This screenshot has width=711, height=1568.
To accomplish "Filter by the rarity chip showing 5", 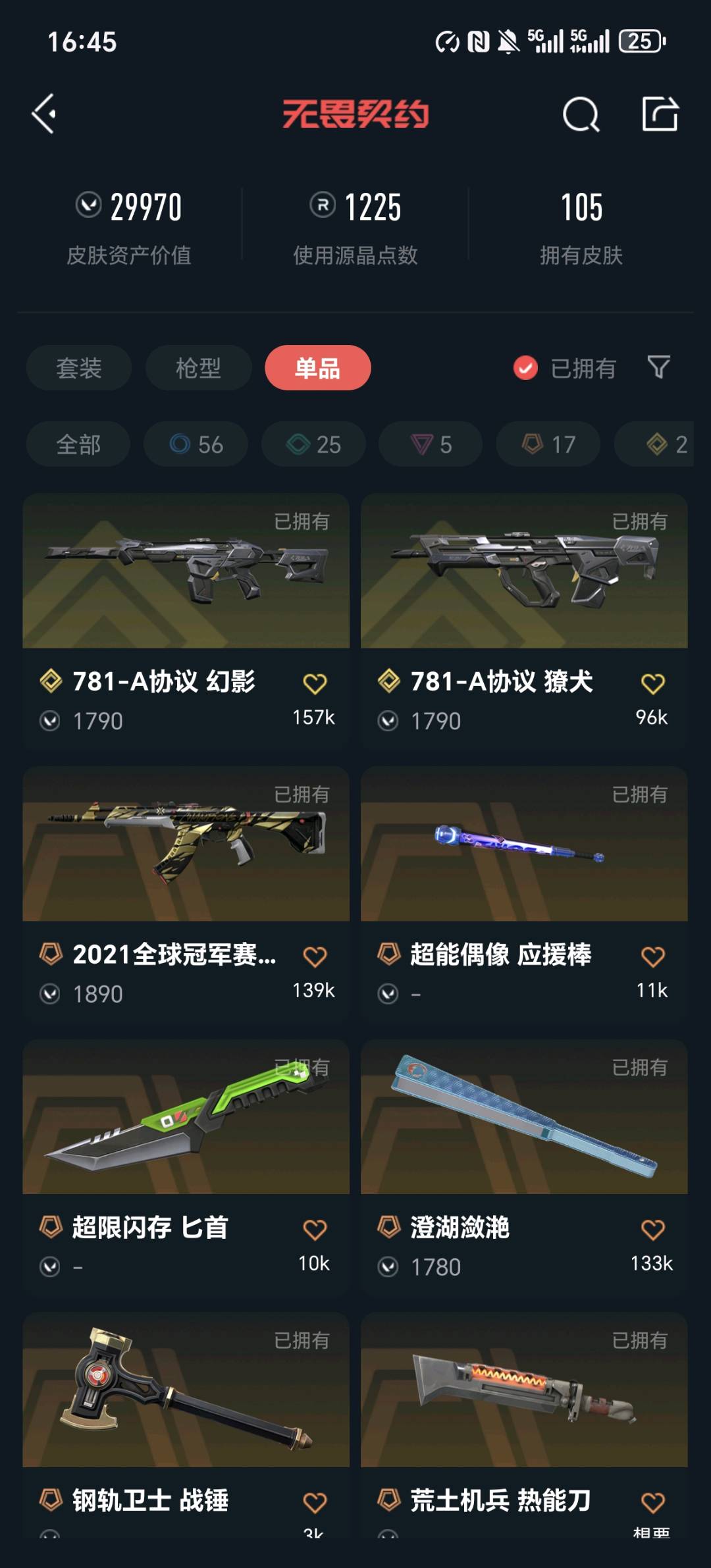I will (x=431, y=444).
